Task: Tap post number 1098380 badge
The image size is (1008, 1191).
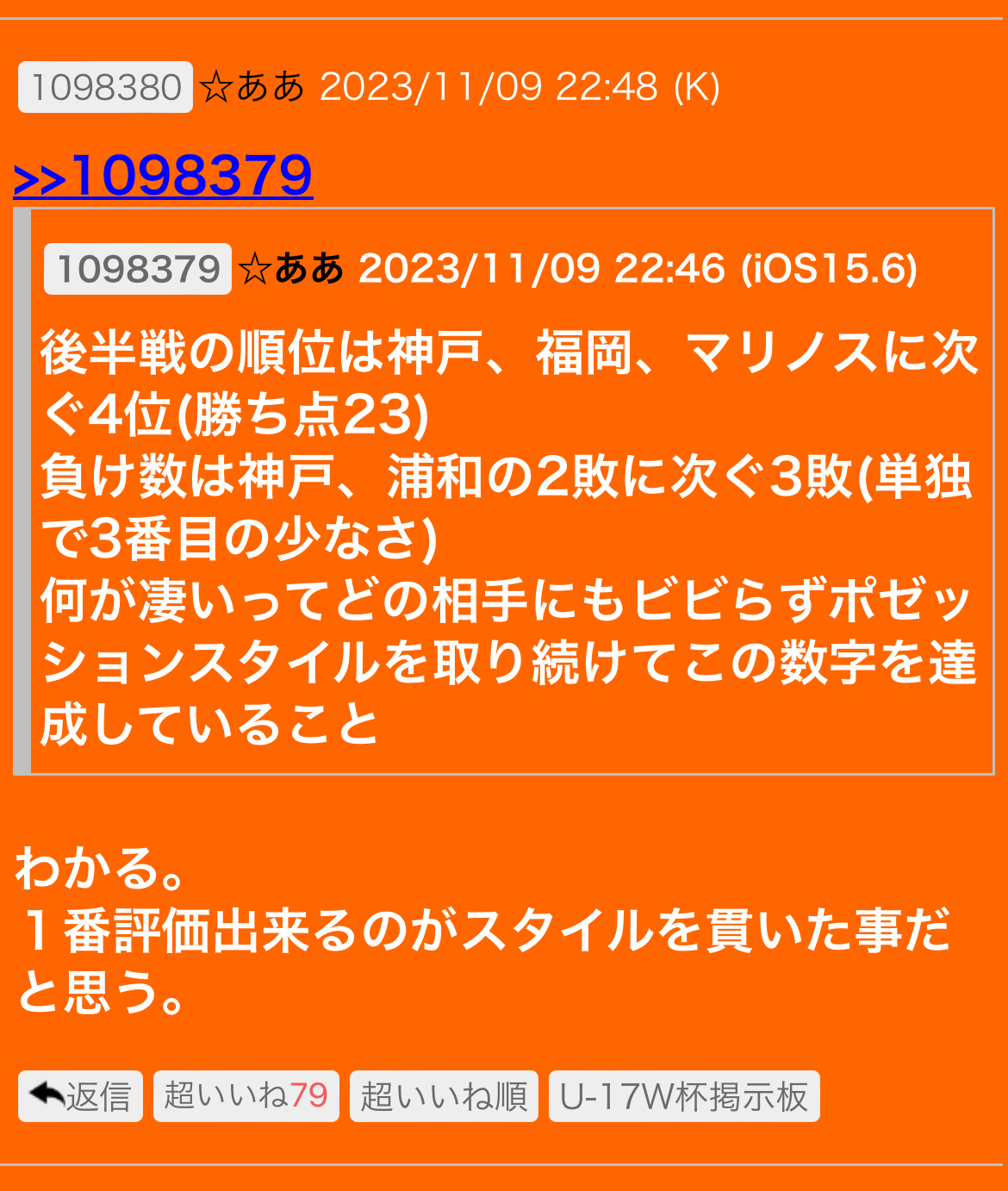Action: tap(105, 87)
